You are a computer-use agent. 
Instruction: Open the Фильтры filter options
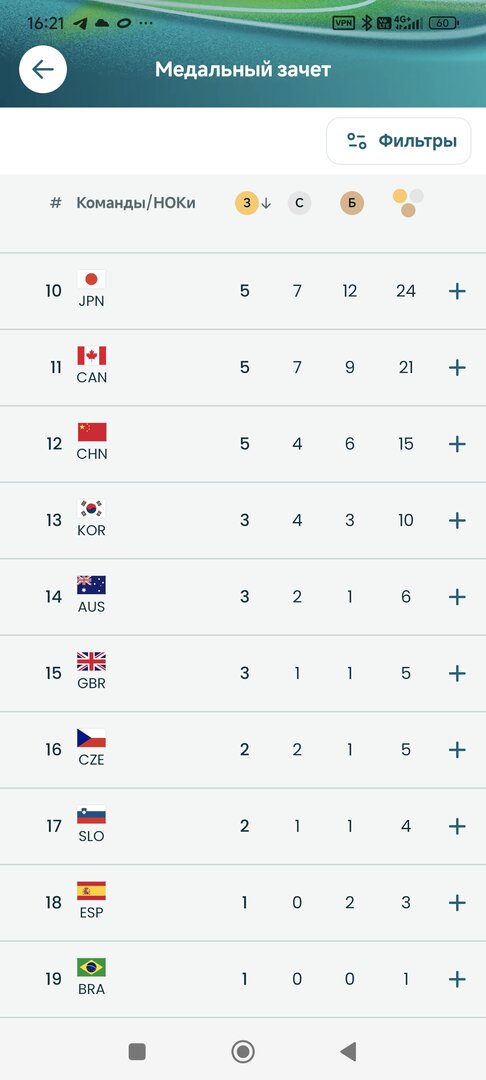(399, 141)
